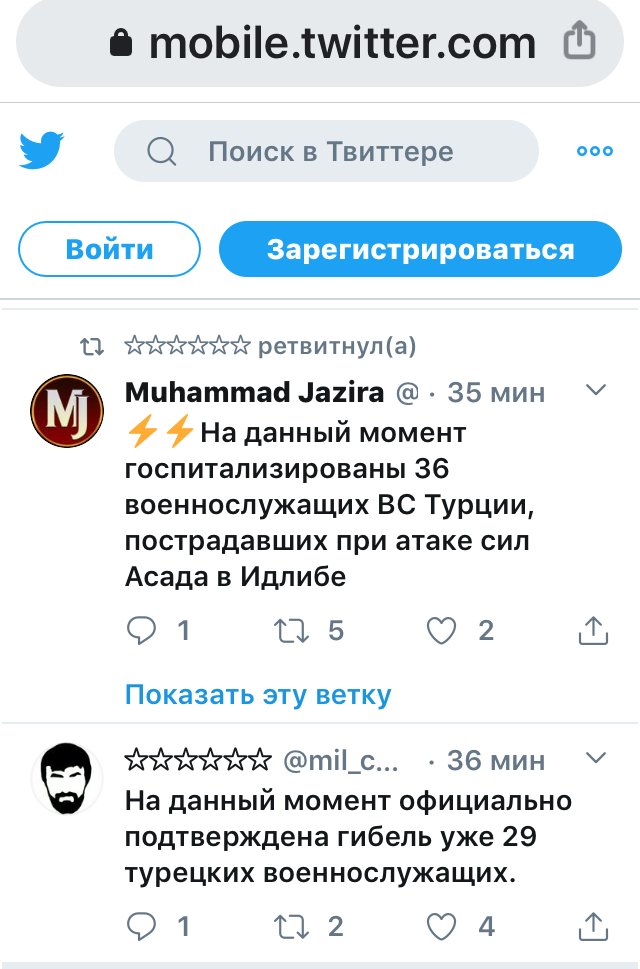This screenshot has width=640, height=969.
Task: Expand the chevron menu on Muhammad Jazira's tweet
Action: [x=594, y=390]
